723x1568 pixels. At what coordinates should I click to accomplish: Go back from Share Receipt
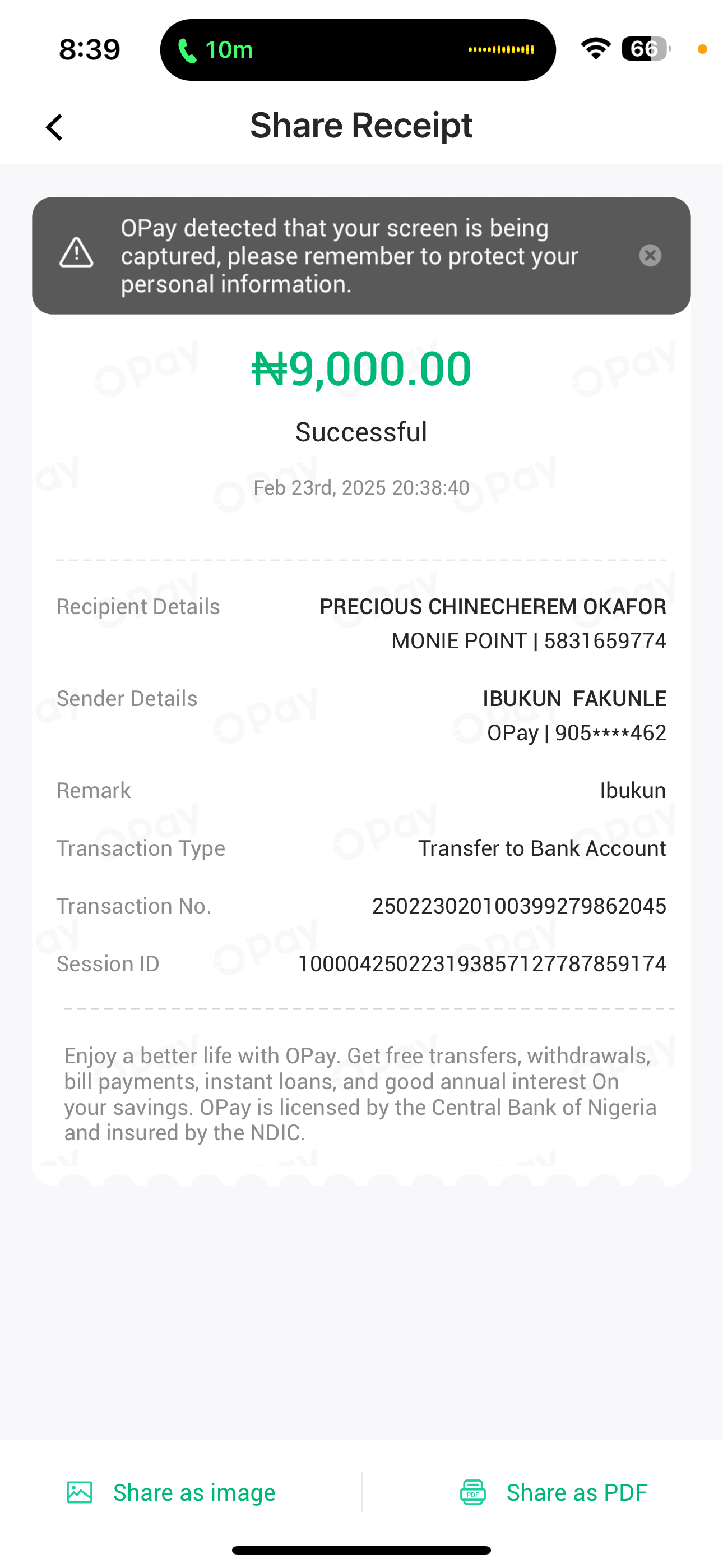(54, 127)
